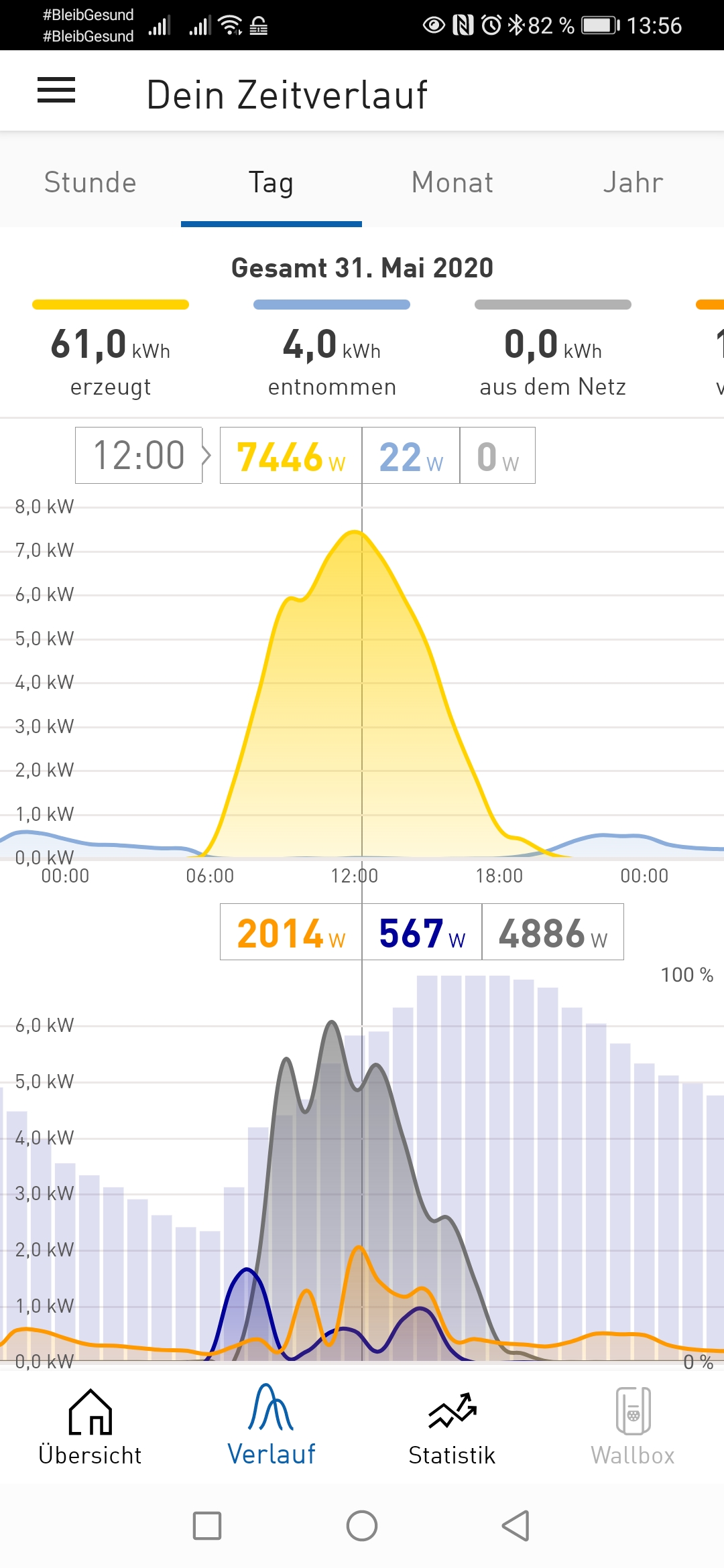Switch to the Monat tab
The width and height of the screenshot is (724, 1568).
[x=452, y=183]
